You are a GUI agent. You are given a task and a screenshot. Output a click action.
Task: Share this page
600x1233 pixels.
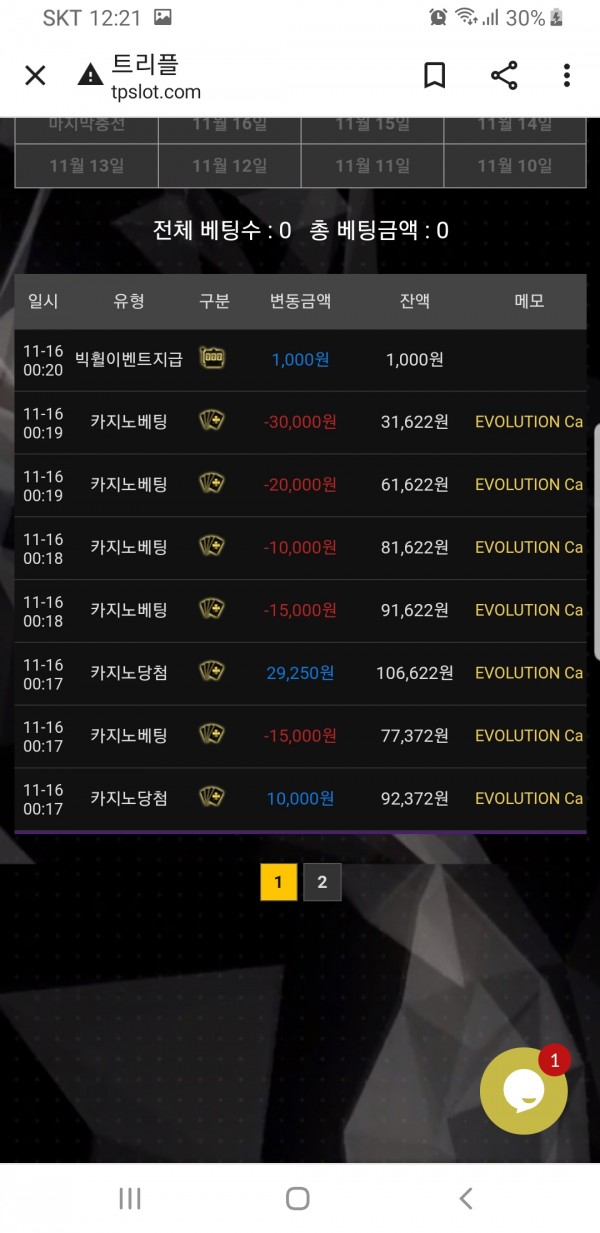pos(504,75)
